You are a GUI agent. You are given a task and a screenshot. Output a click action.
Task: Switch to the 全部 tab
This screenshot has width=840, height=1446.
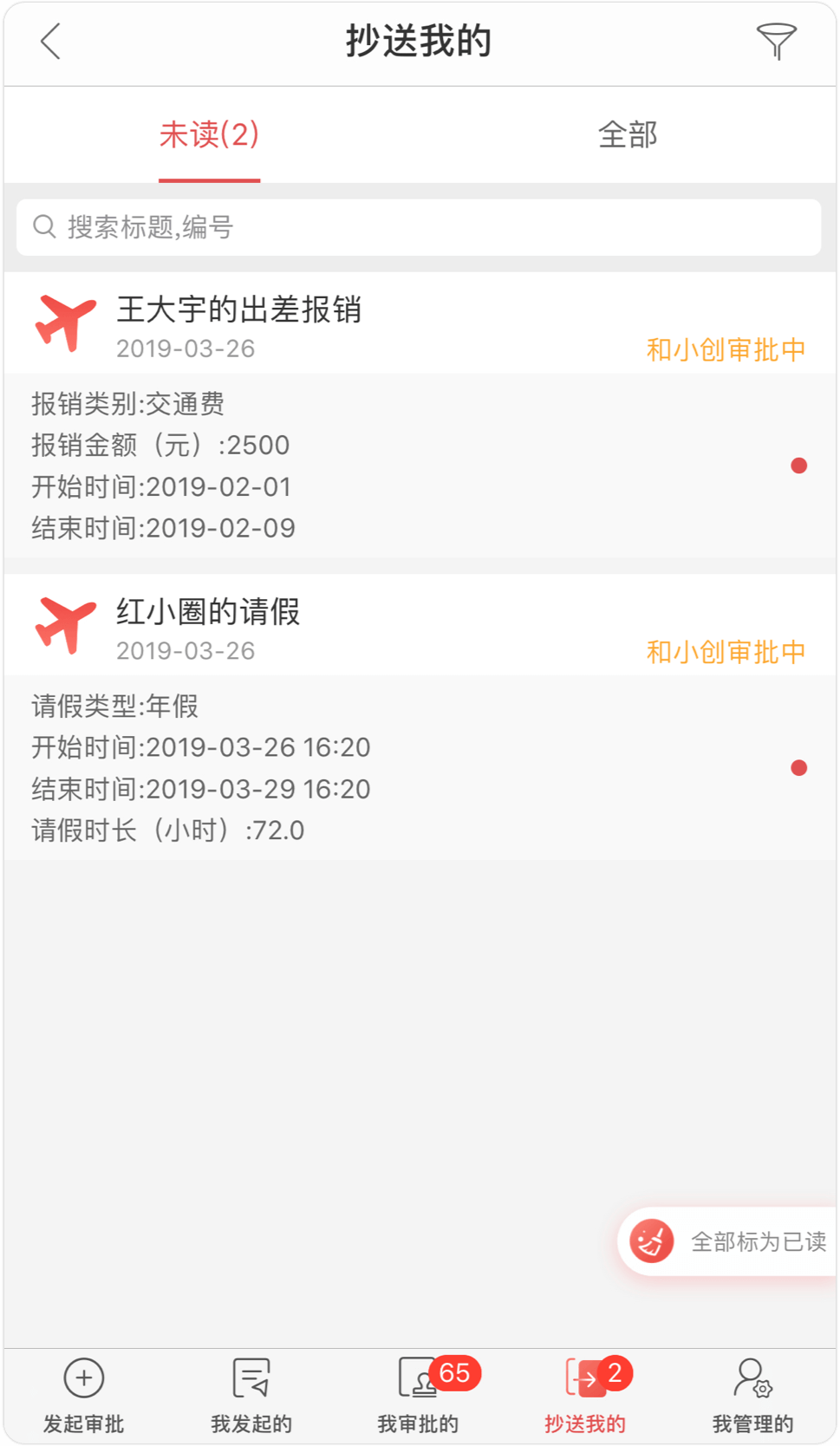point(628,135)
